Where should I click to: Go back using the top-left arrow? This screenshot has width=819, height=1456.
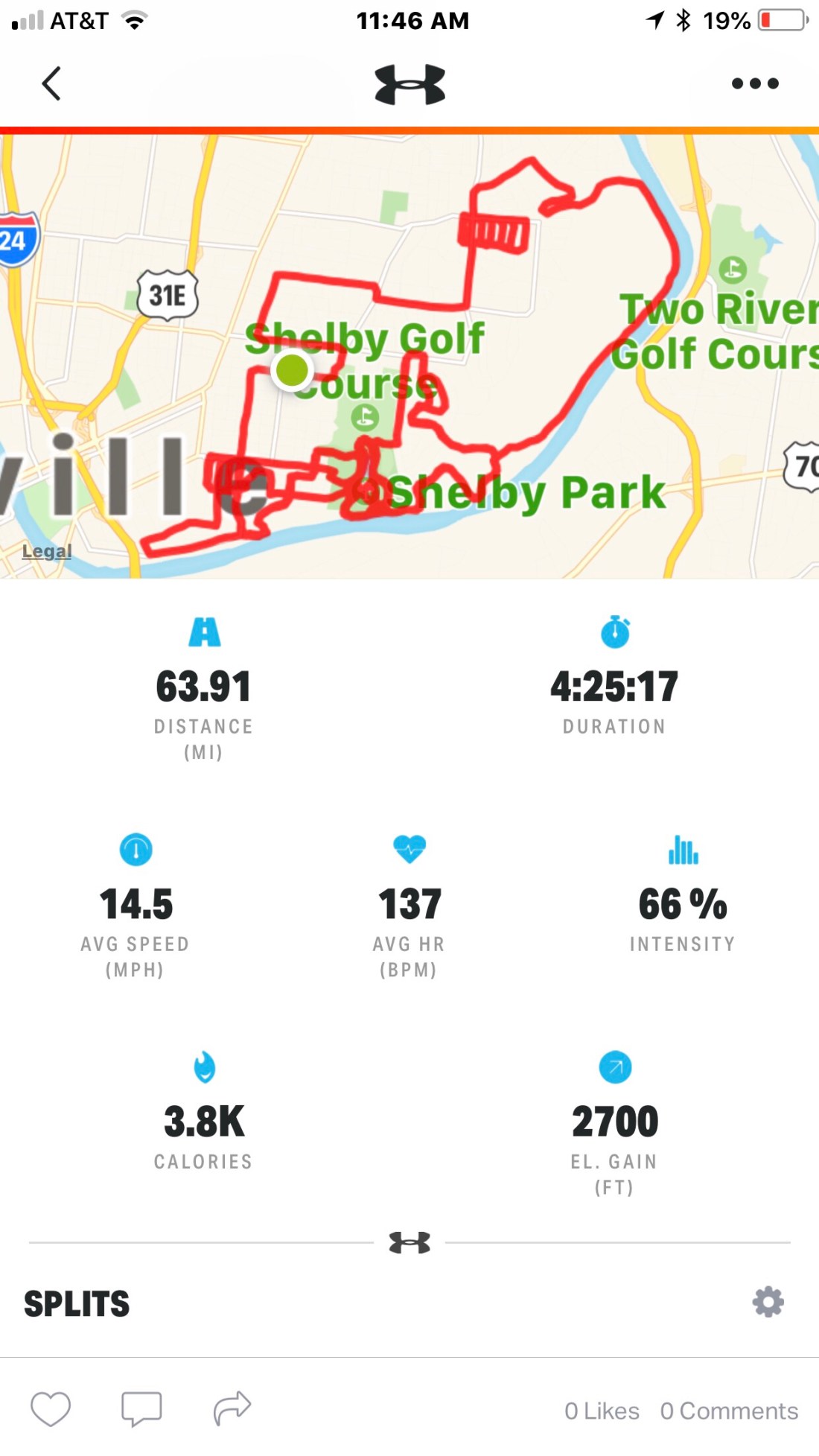pyautogui.click(x=51, y=83)
